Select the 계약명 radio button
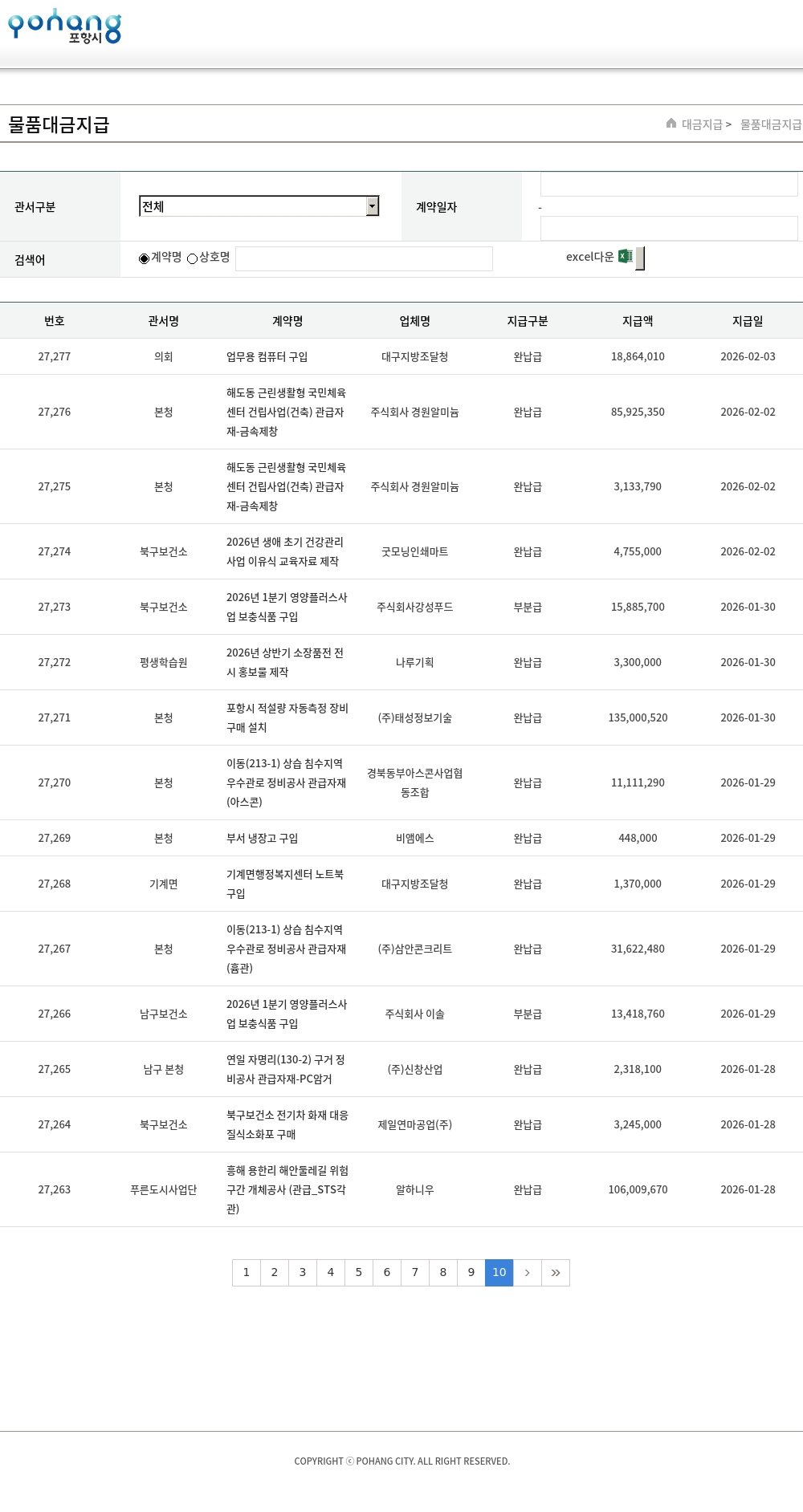This screenshot has height=1512, width=803. [145, 258]
